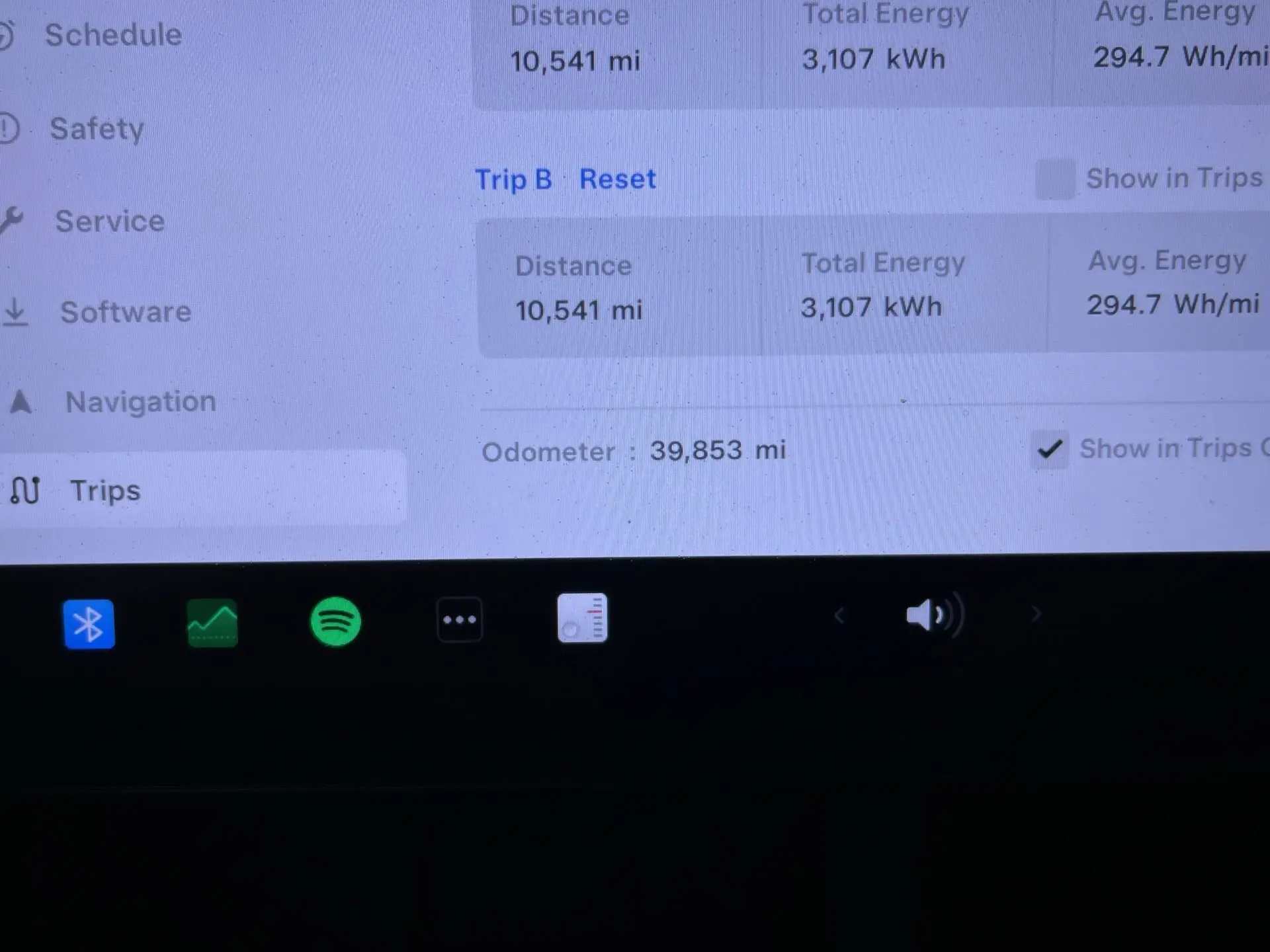Open the Software section
Image resolution: width=1270 pixels, height=952 pixels.
(x=126, y=312)
